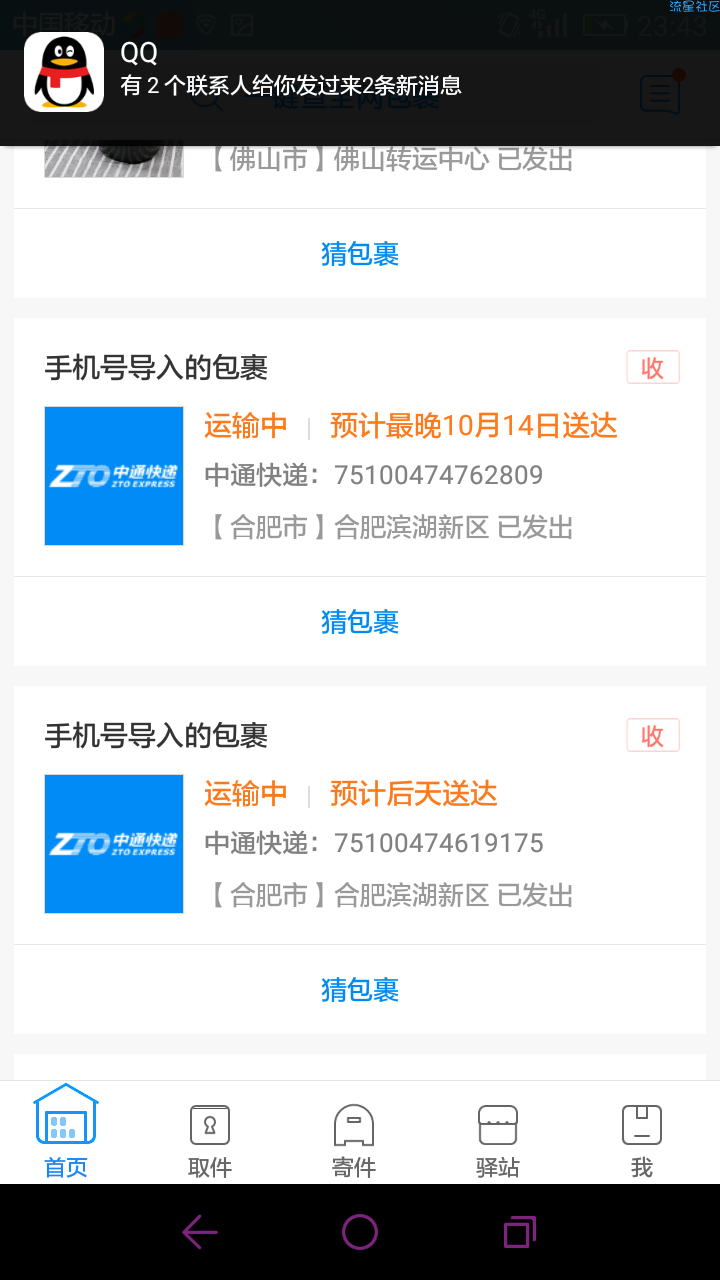Open ZTO package 75100474762809

[x=360, y=448]
